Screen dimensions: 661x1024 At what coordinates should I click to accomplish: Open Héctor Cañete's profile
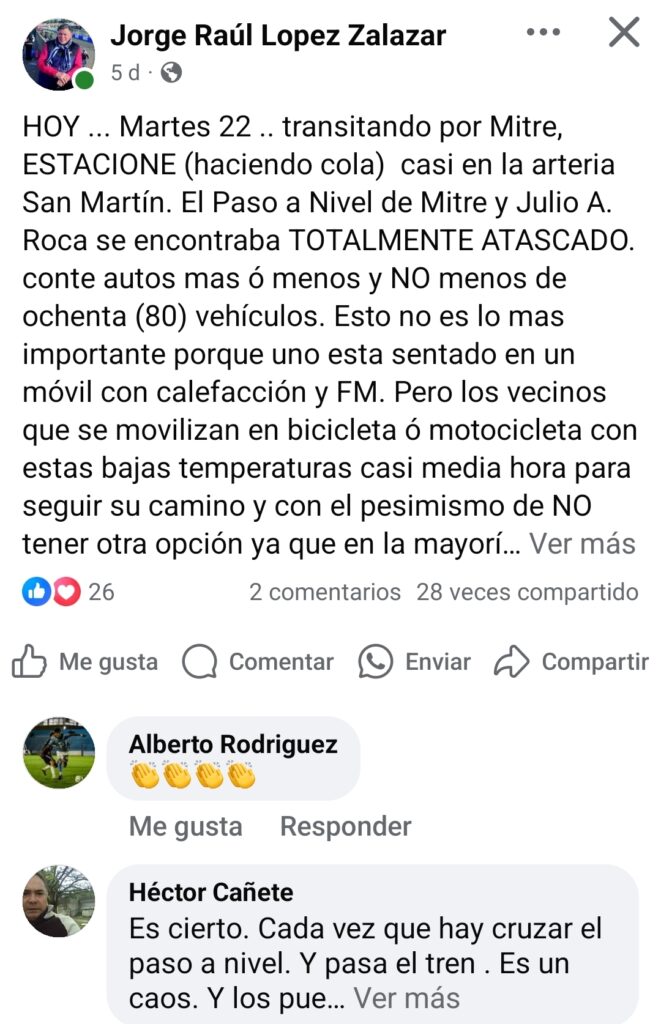click(211, 892)
